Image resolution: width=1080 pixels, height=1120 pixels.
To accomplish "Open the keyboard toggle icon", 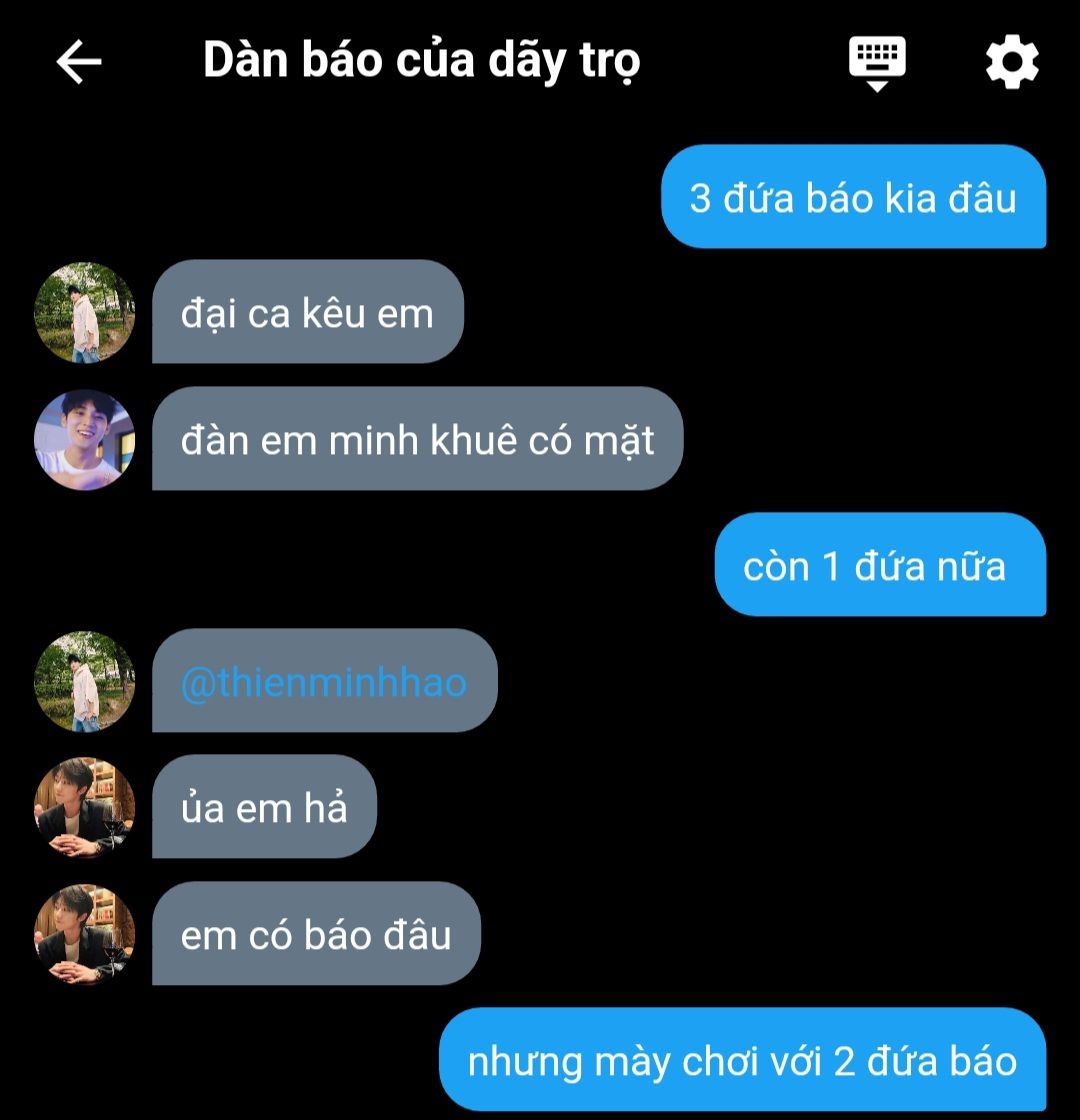I will [877, 62].
